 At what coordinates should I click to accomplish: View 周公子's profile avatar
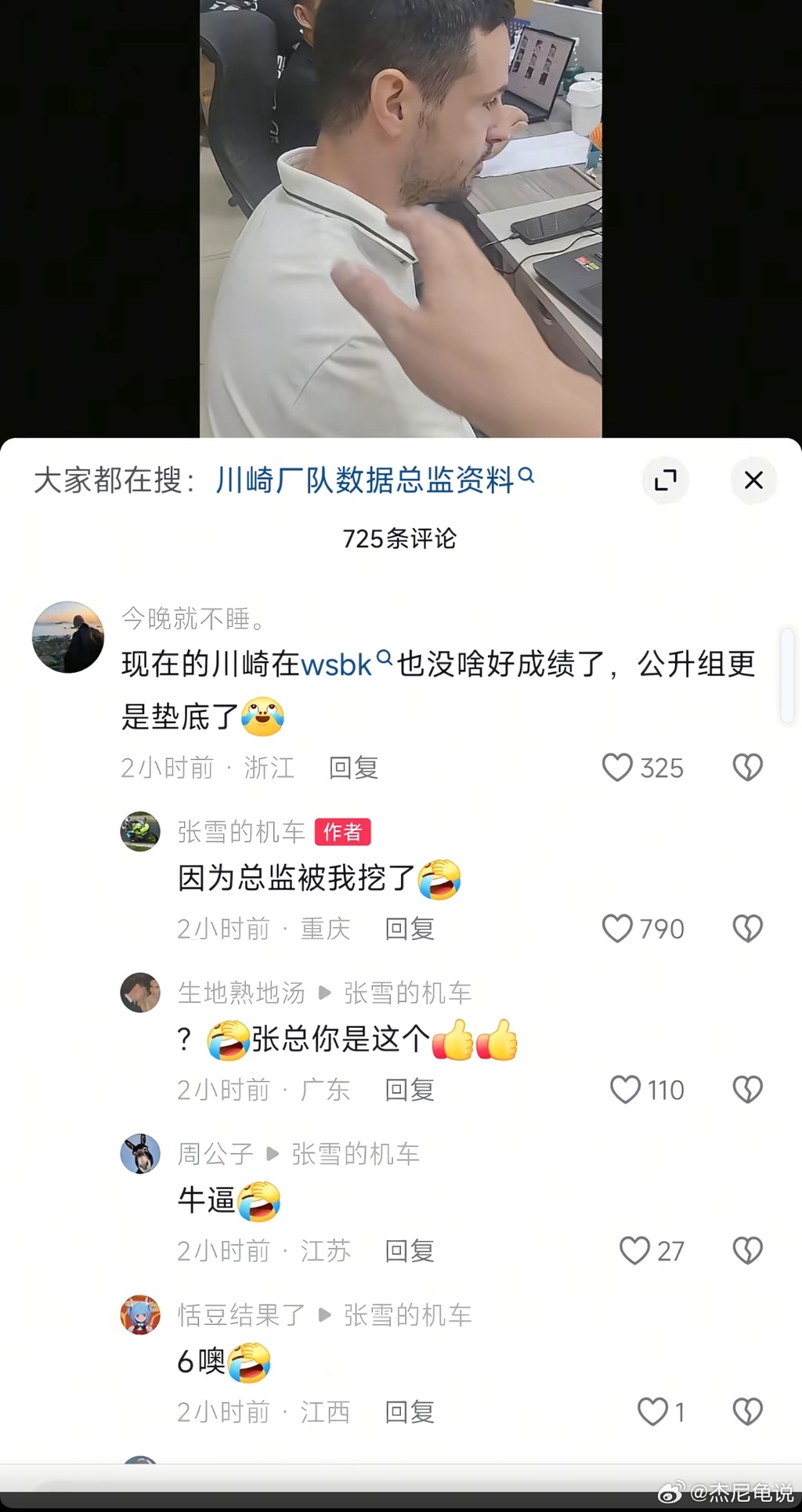pos(140,1154)
